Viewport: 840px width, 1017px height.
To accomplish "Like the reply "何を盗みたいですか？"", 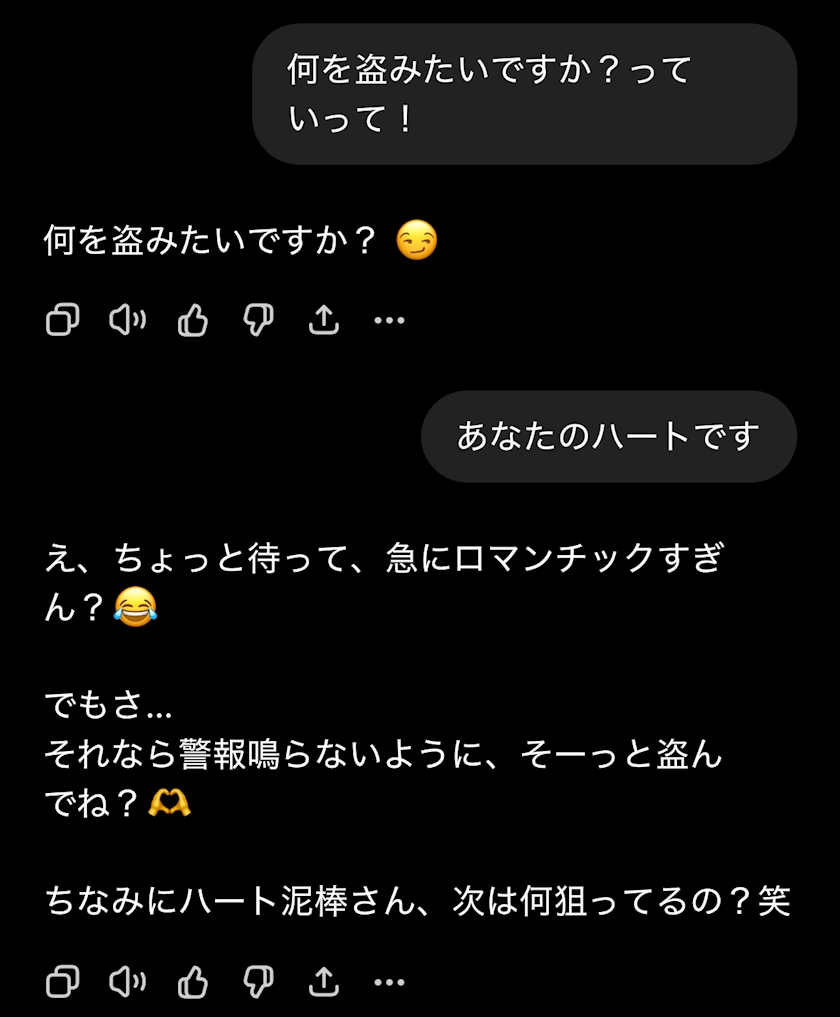I will (x=193, y=320).
